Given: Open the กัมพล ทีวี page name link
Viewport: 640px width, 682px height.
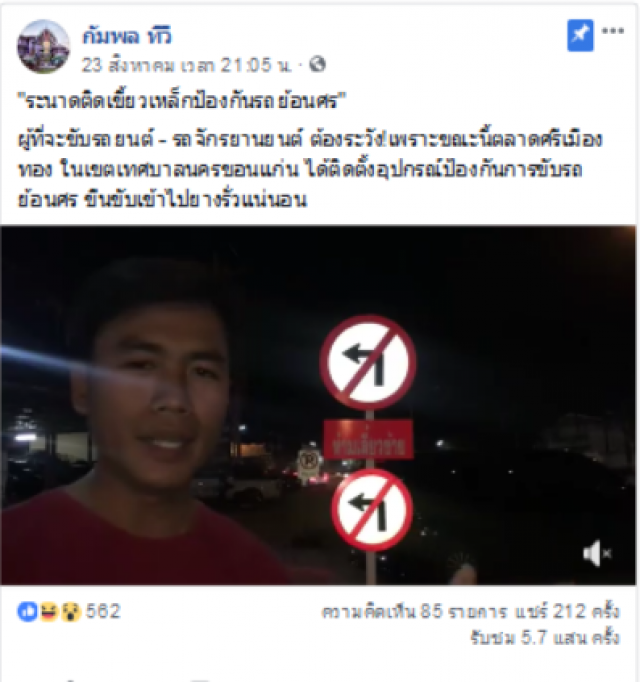Looking at the screenshot, I should (127, 37).
